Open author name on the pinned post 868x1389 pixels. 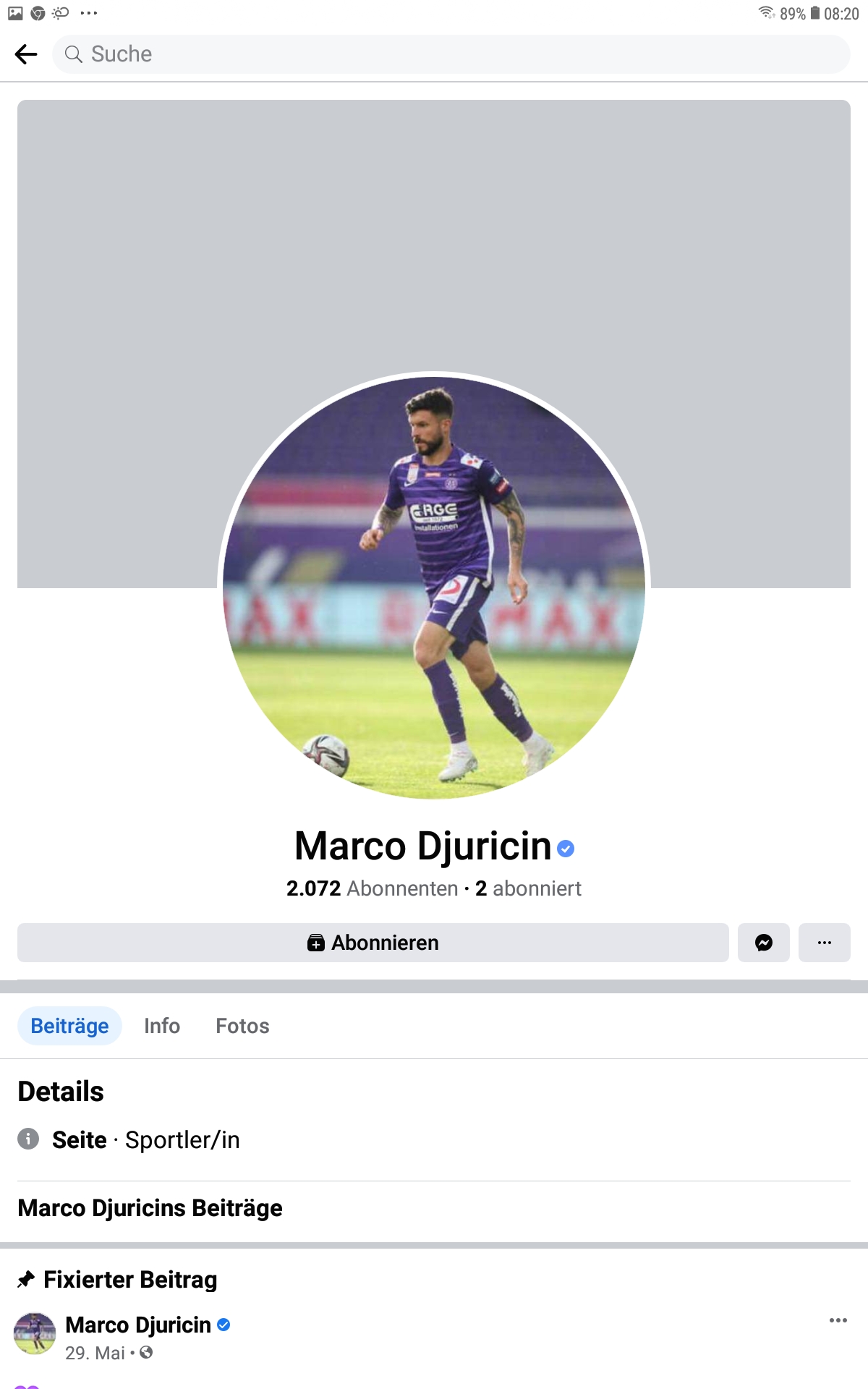pos(138,1325)
